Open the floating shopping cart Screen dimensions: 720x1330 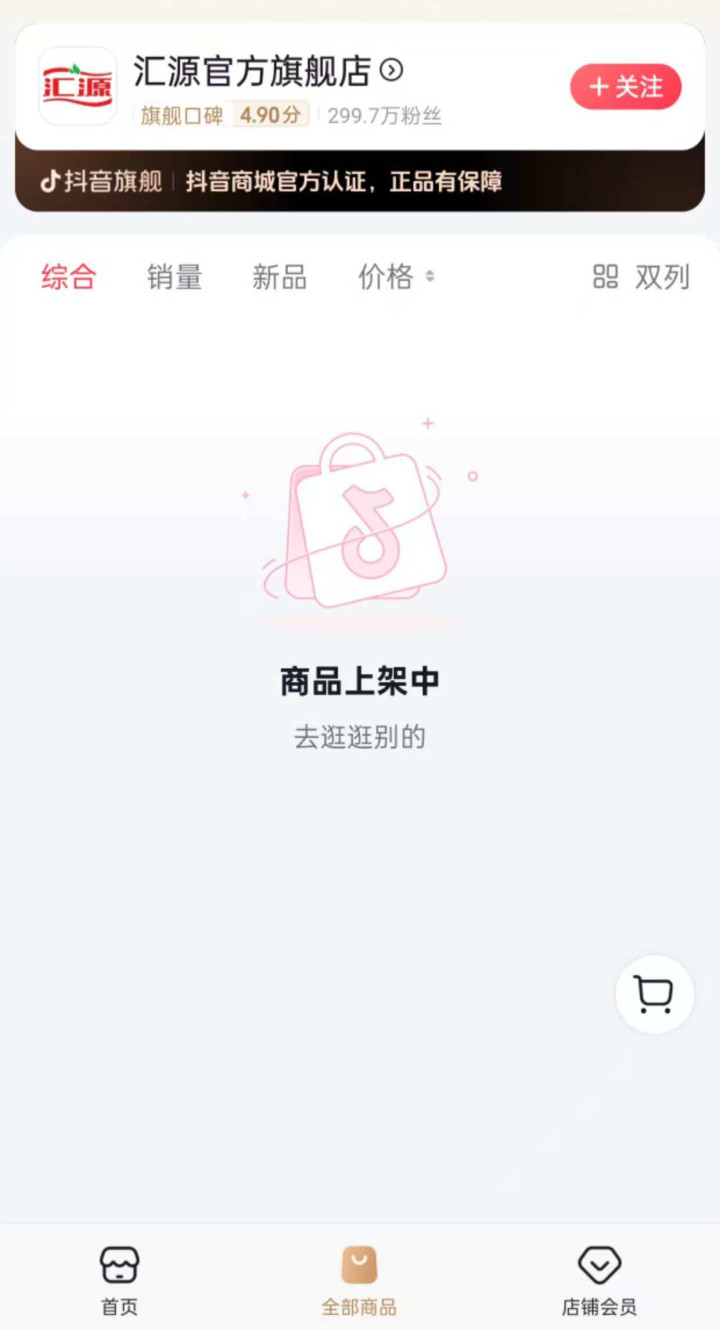654,995
